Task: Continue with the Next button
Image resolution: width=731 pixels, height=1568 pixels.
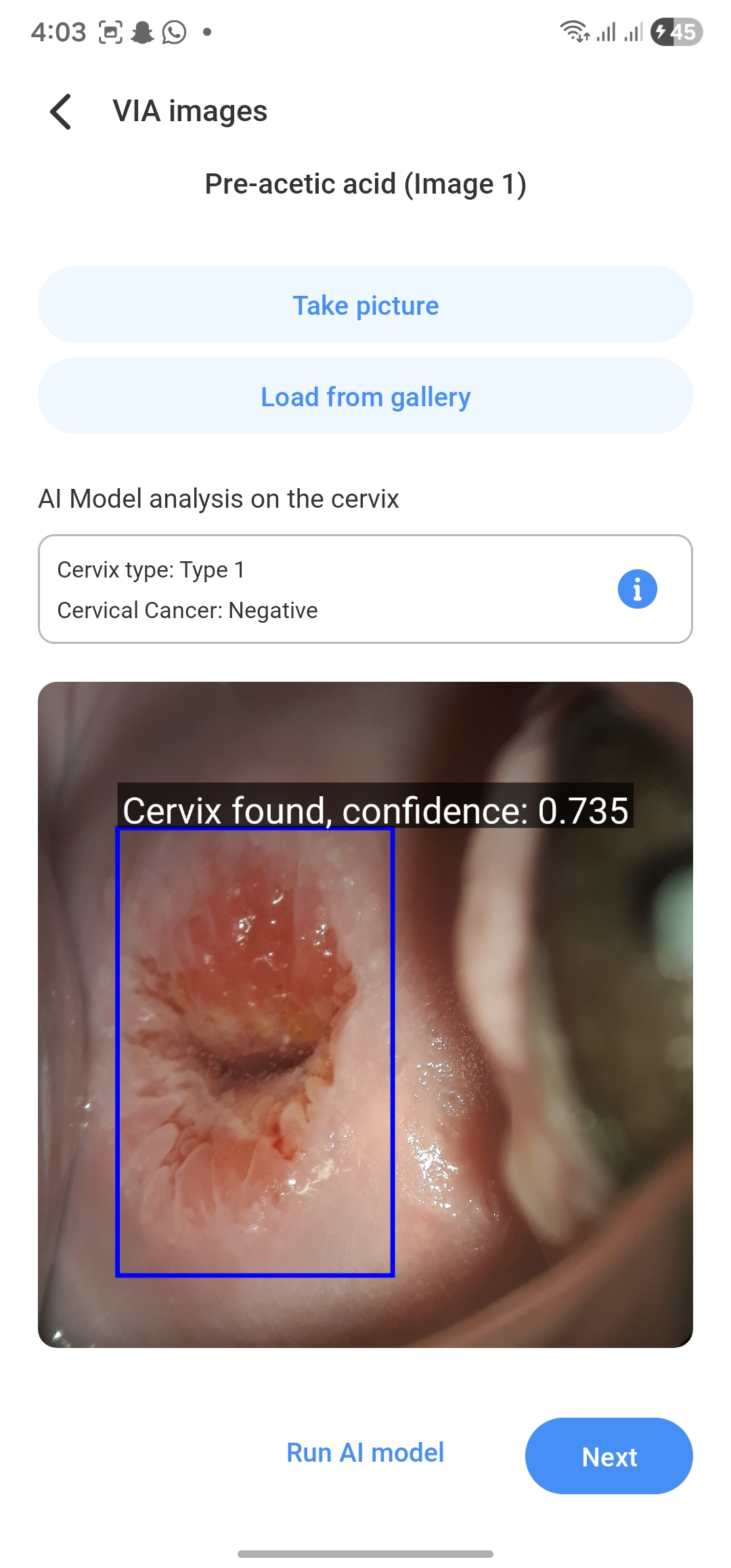Action: (608, 1456)
